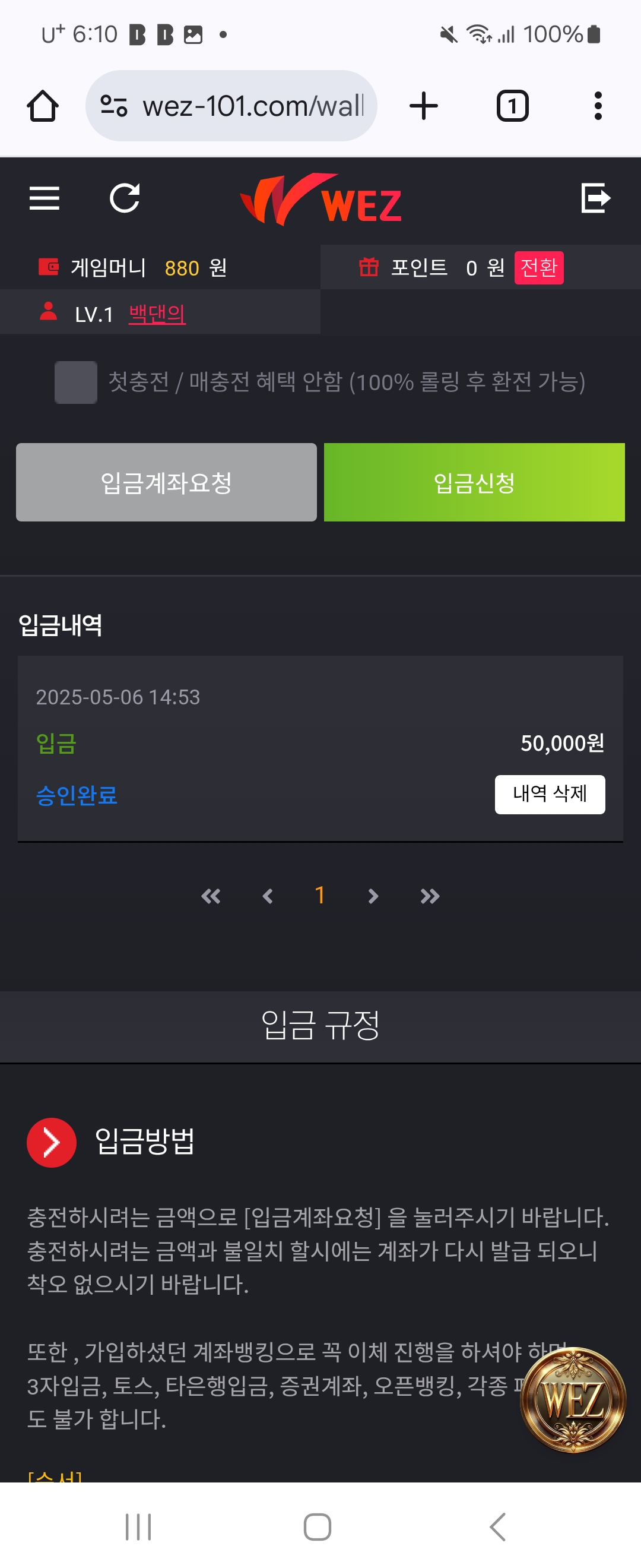The height and width of the screenshot is (1568, 641).
Task: Open the 백댄의 profile link
Action: pos(157,314)
